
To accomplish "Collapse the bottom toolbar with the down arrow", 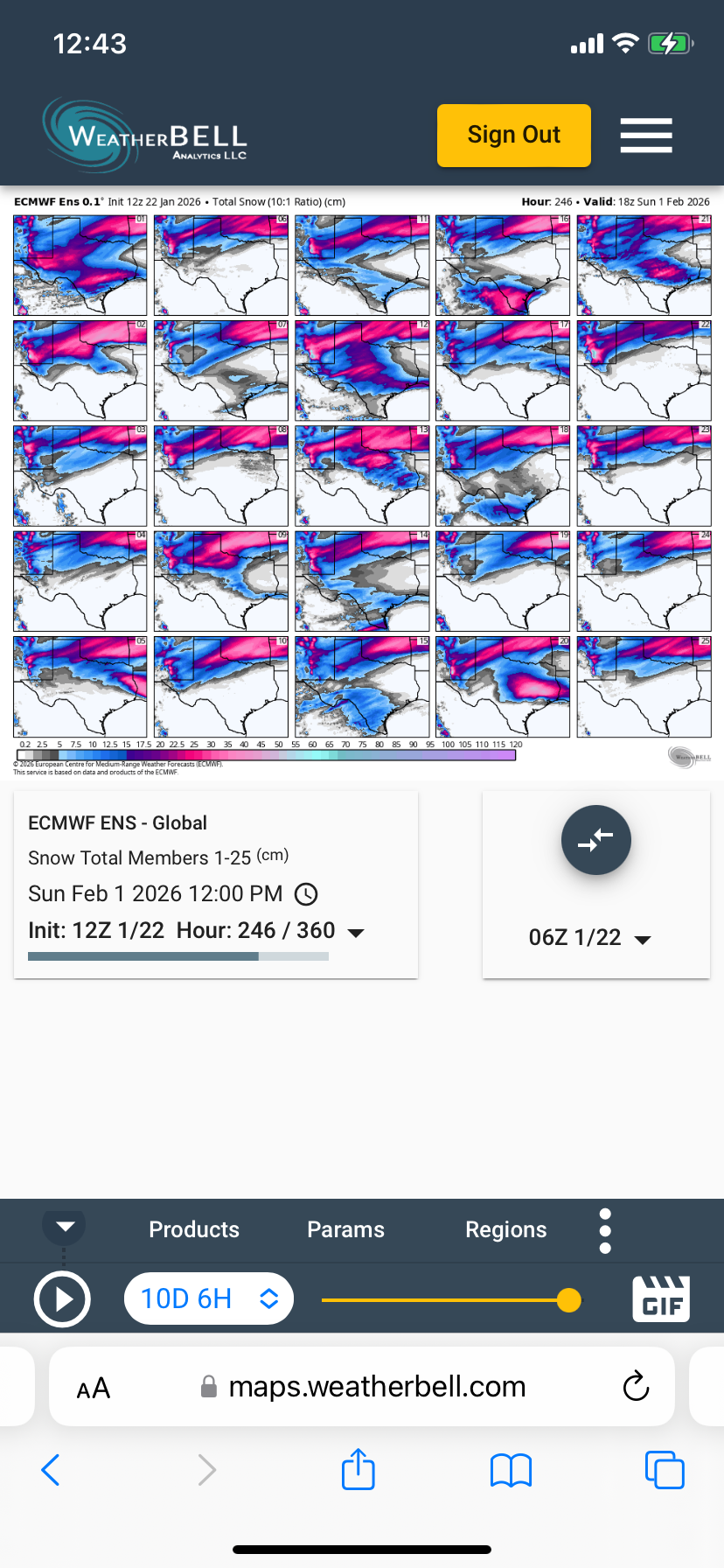I will (65, 1226).
